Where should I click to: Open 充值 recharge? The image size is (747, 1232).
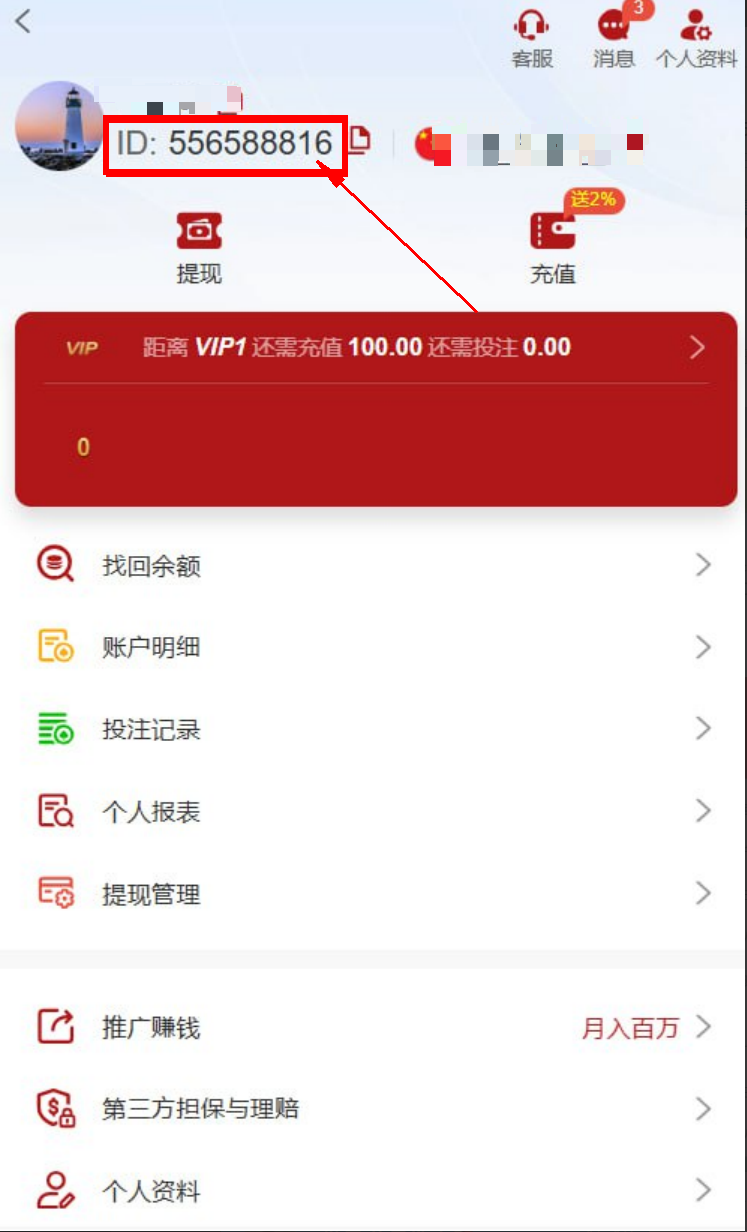553,247
